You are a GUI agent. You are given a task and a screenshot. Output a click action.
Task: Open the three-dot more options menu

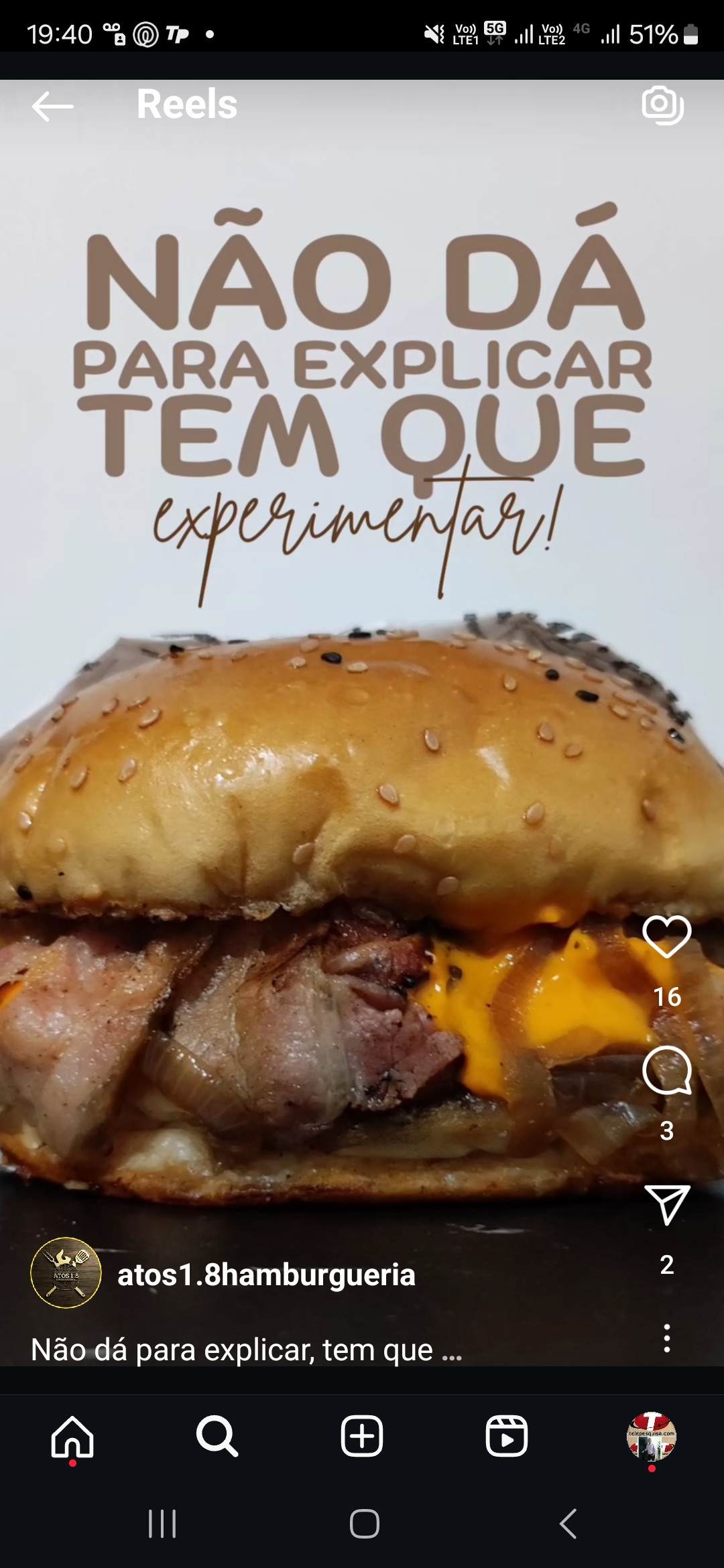(x=666, y=1338)
